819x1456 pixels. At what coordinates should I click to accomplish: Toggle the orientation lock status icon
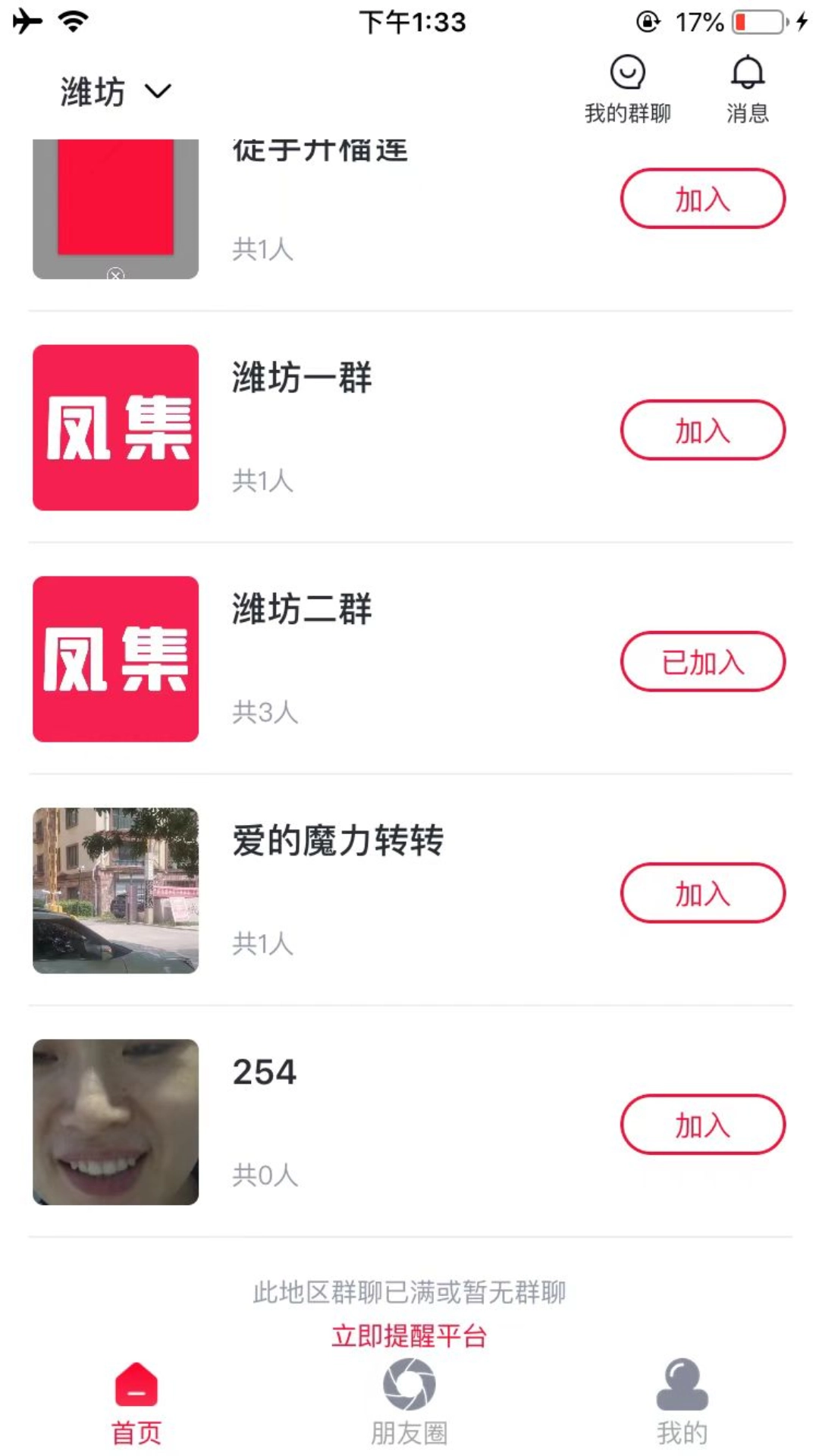[645, 23]
